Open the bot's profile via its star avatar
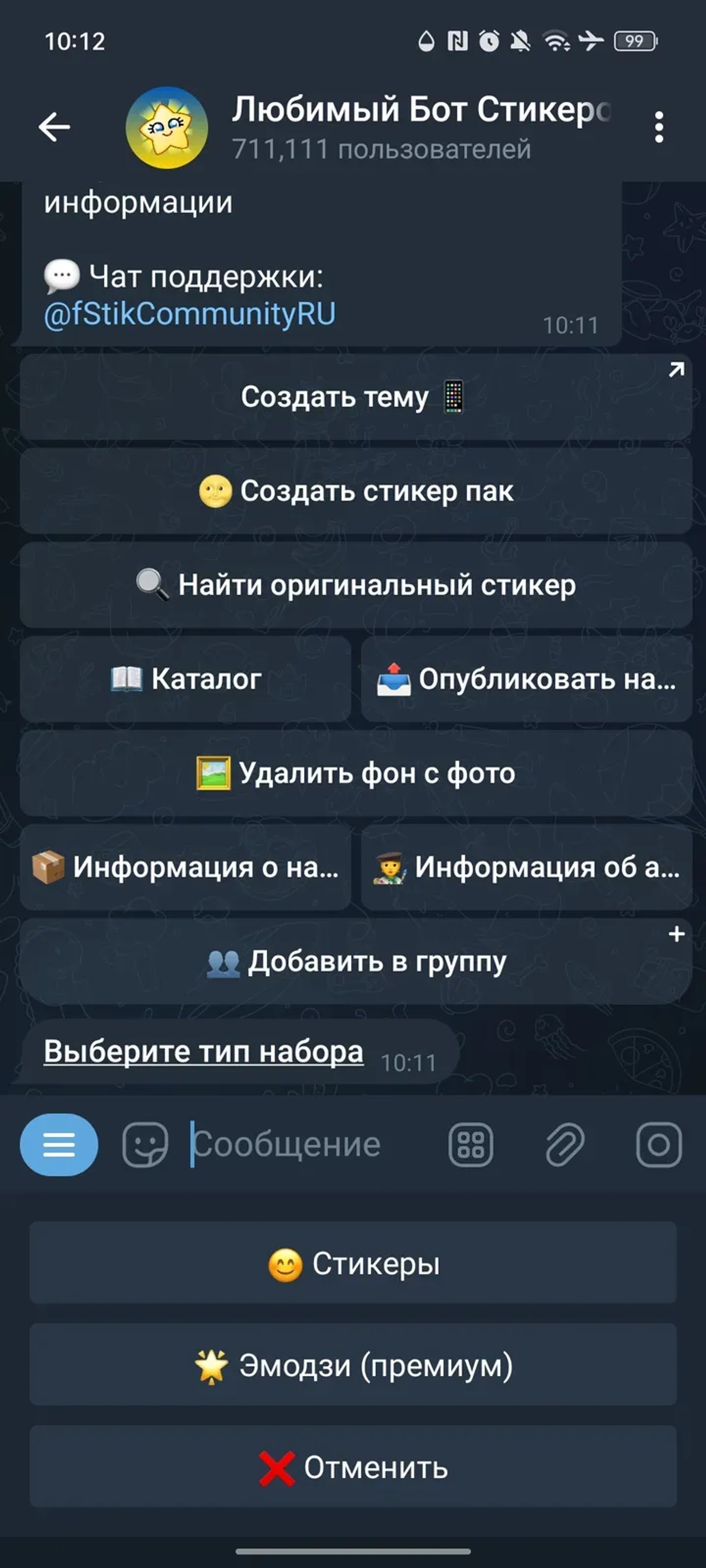706x1568 pixels. tap(167, 126)
